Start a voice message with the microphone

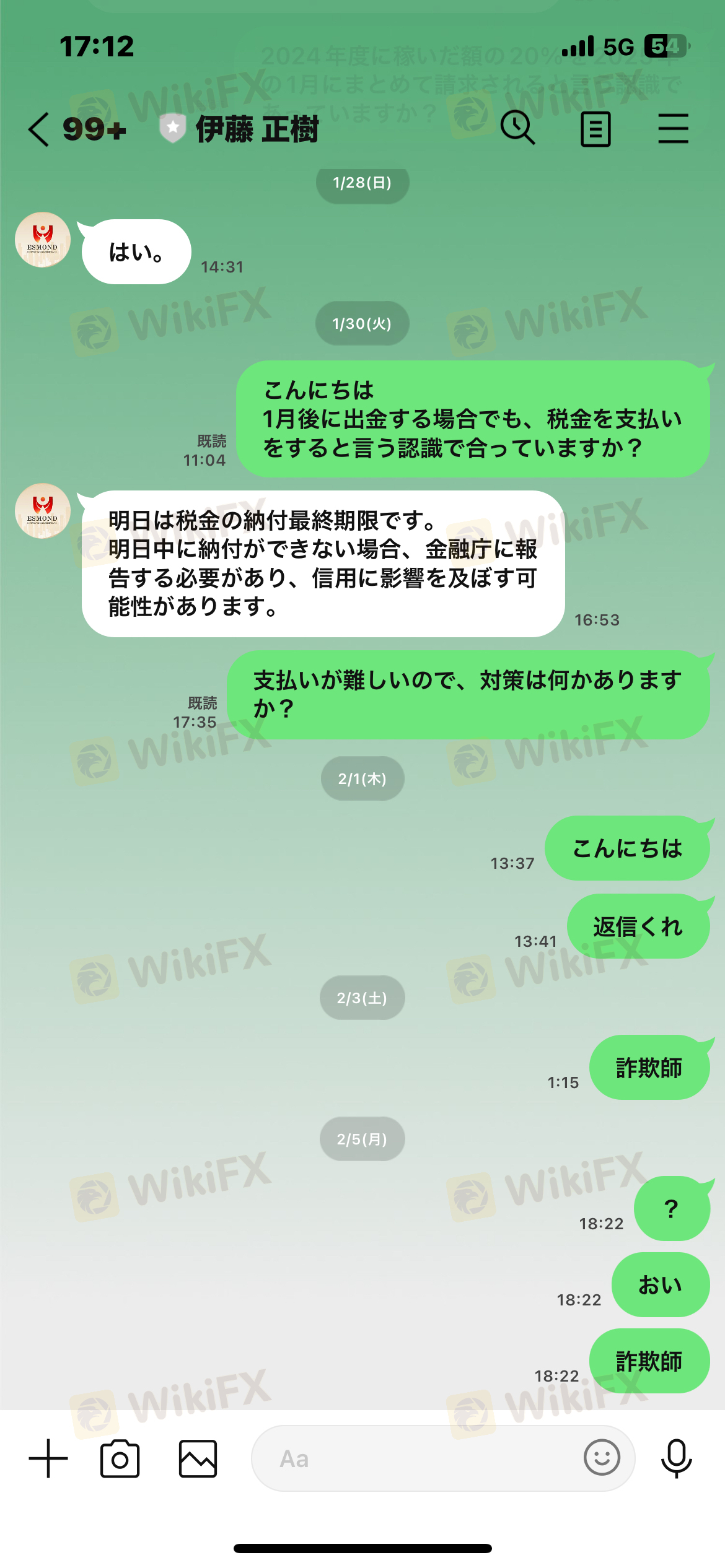tap(676, 1458)
